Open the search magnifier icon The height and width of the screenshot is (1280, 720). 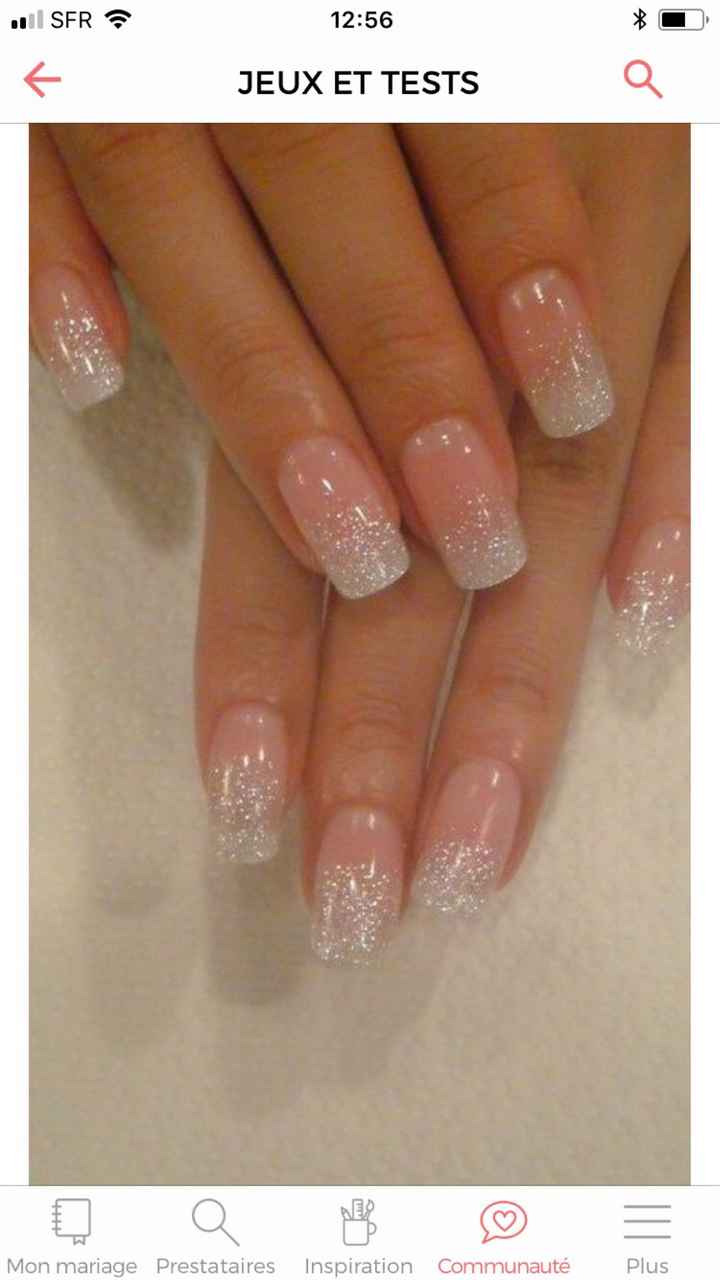coord(643,80)
